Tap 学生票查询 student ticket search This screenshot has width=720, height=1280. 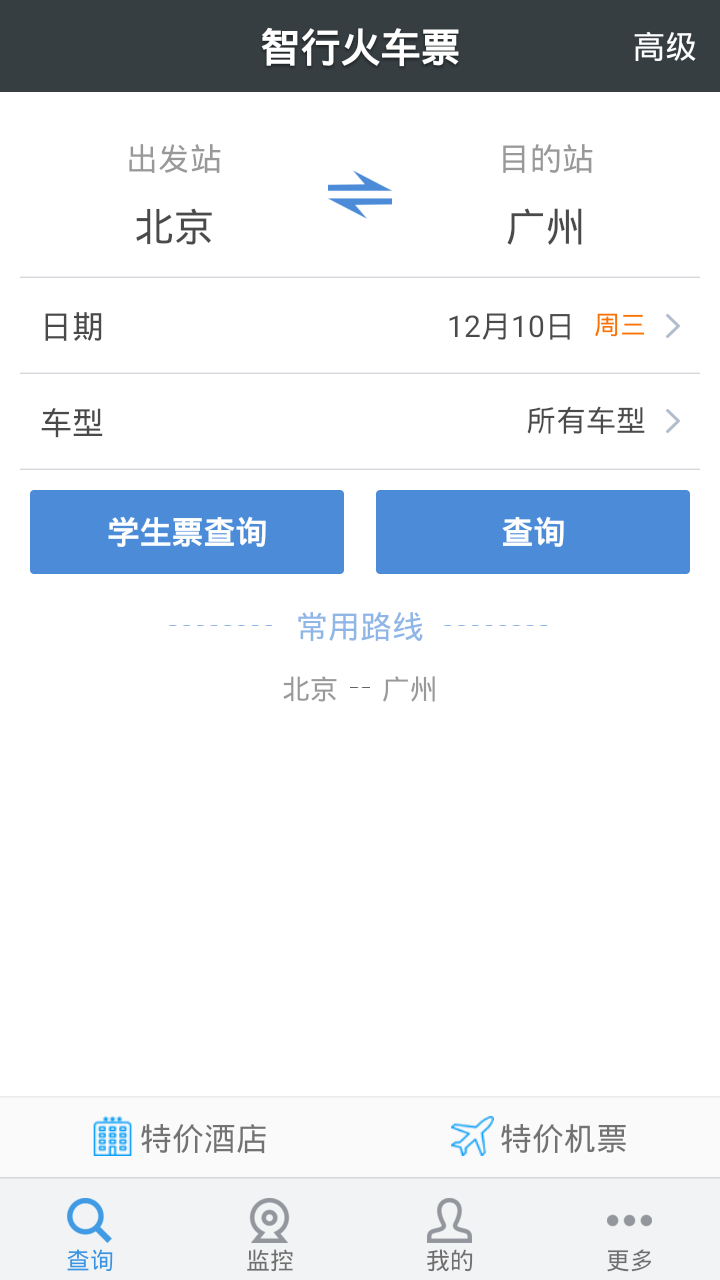point(187,532)
